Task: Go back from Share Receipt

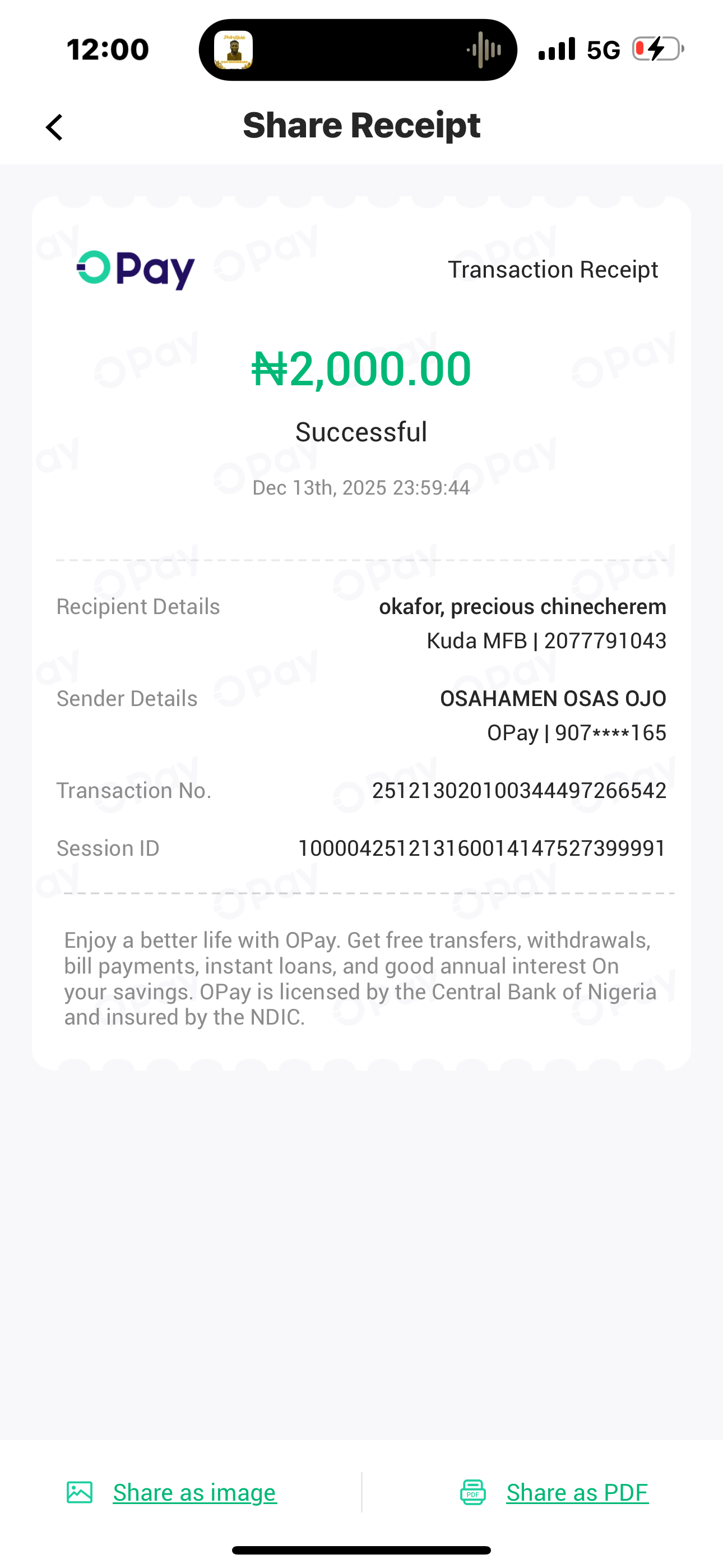Action: 55,127
